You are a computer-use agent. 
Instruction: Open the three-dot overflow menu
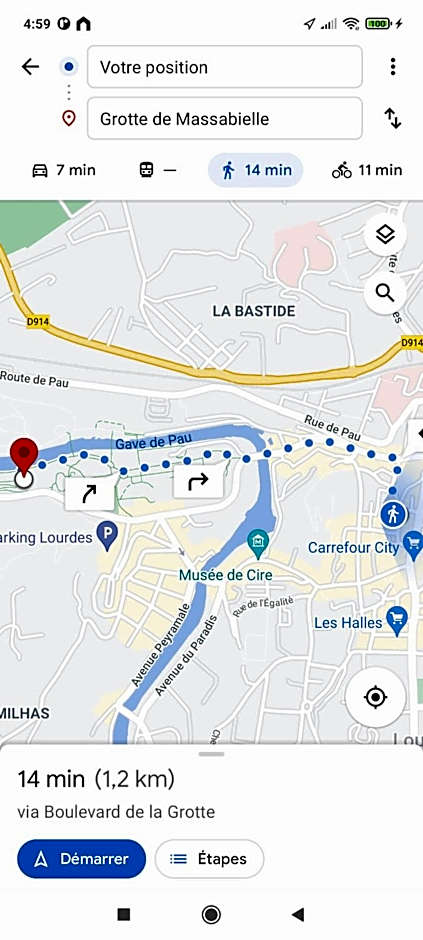pos(392,67)
